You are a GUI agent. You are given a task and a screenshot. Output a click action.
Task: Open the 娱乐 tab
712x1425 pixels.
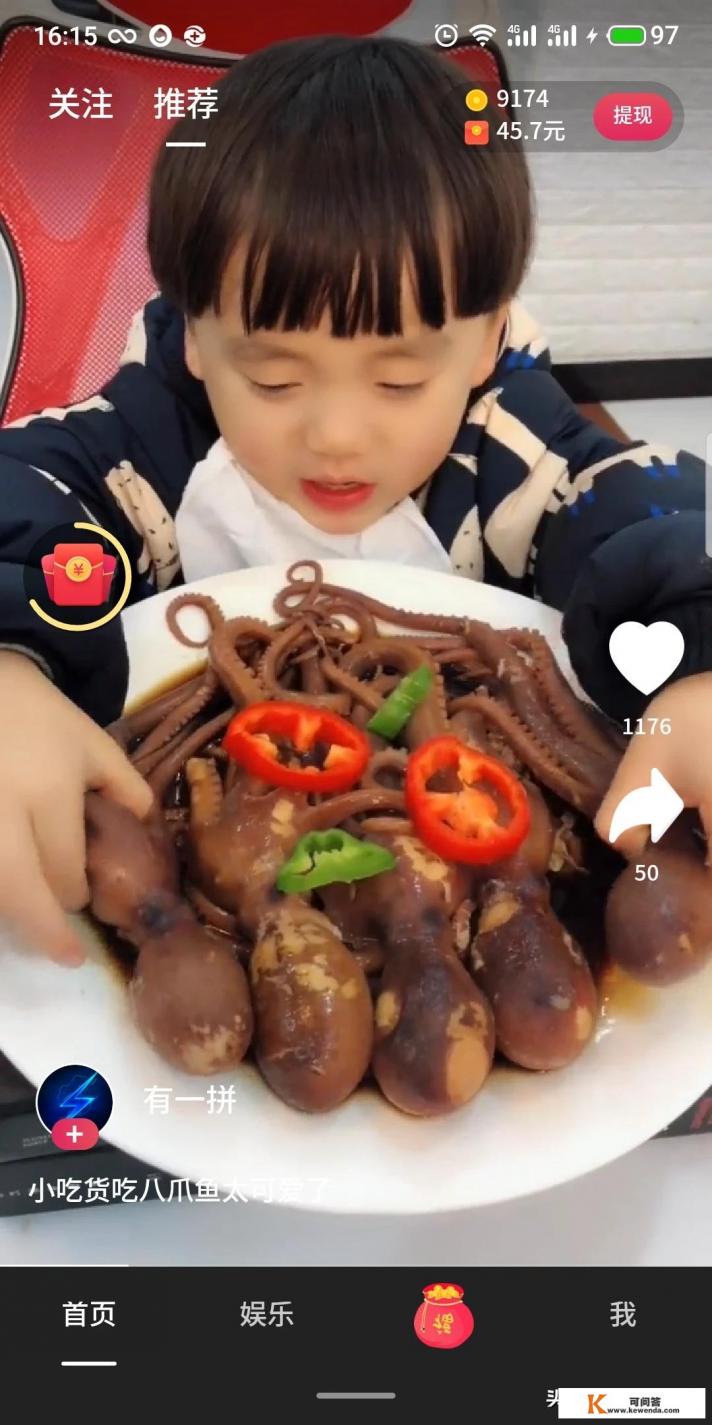point(267,1314)
